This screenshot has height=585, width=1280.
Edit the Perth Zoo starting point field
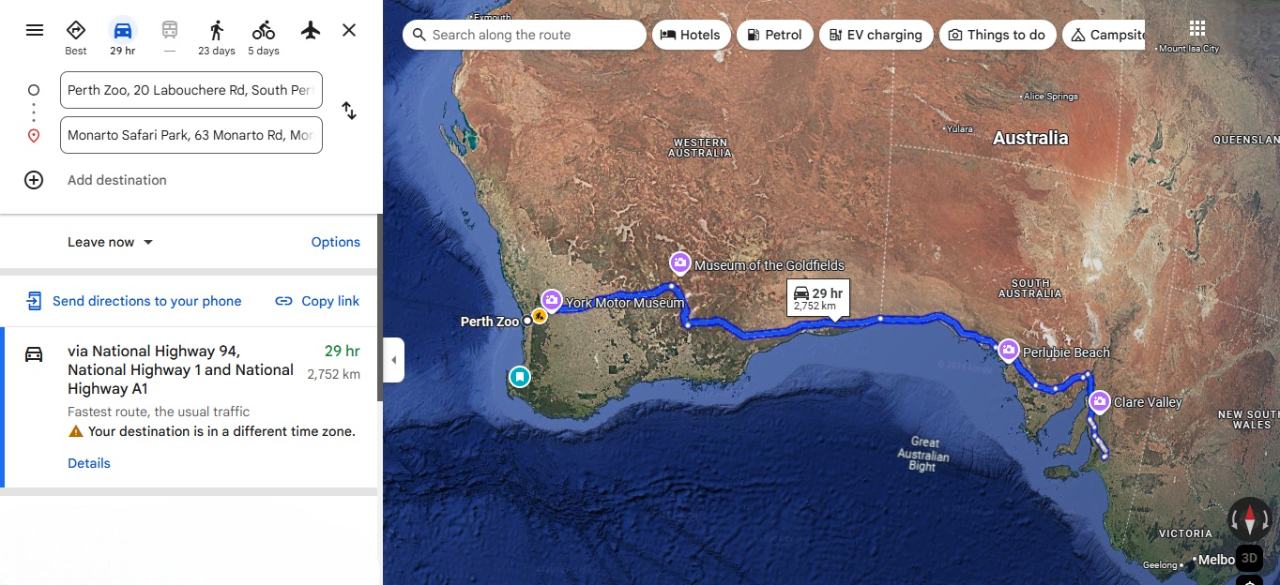tap(190, 90)
